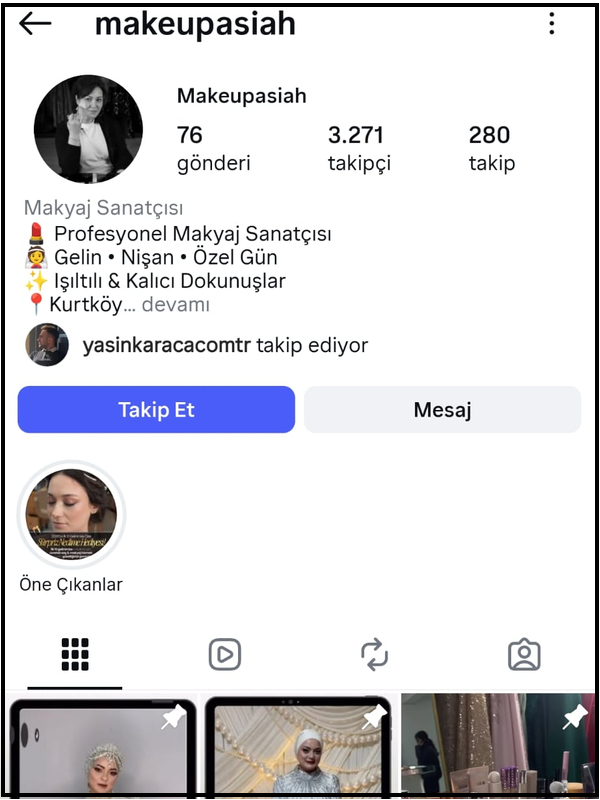
Task: Open the first pinned post
Action: [102, 748]
